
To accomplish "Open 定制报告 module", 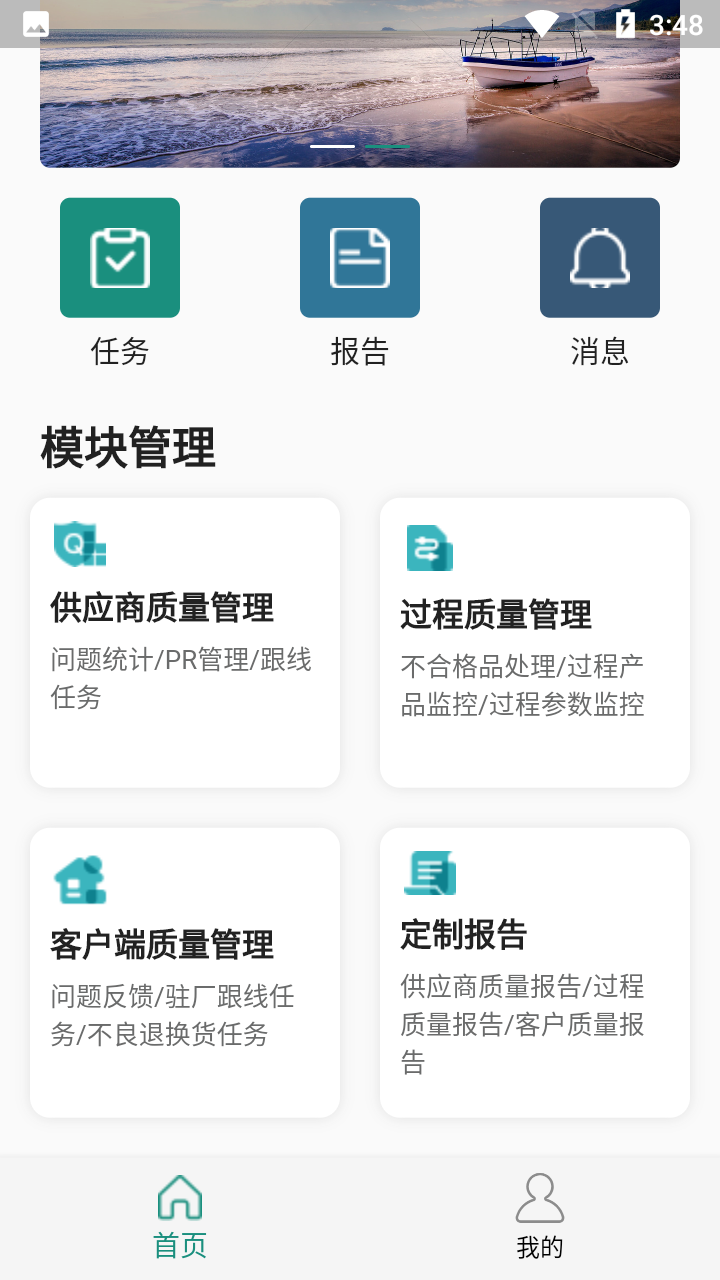I will click(x=535, y=971).
